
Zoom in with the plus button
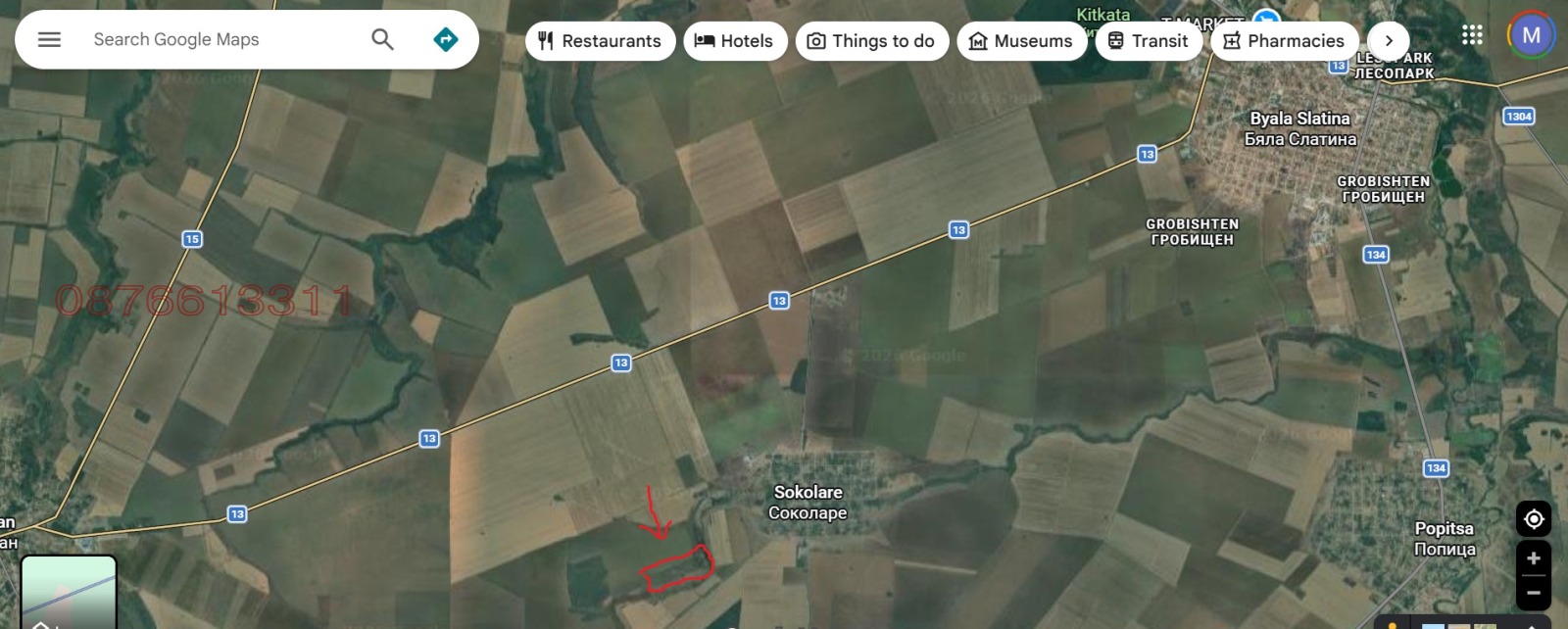[x=1534, y=558]
